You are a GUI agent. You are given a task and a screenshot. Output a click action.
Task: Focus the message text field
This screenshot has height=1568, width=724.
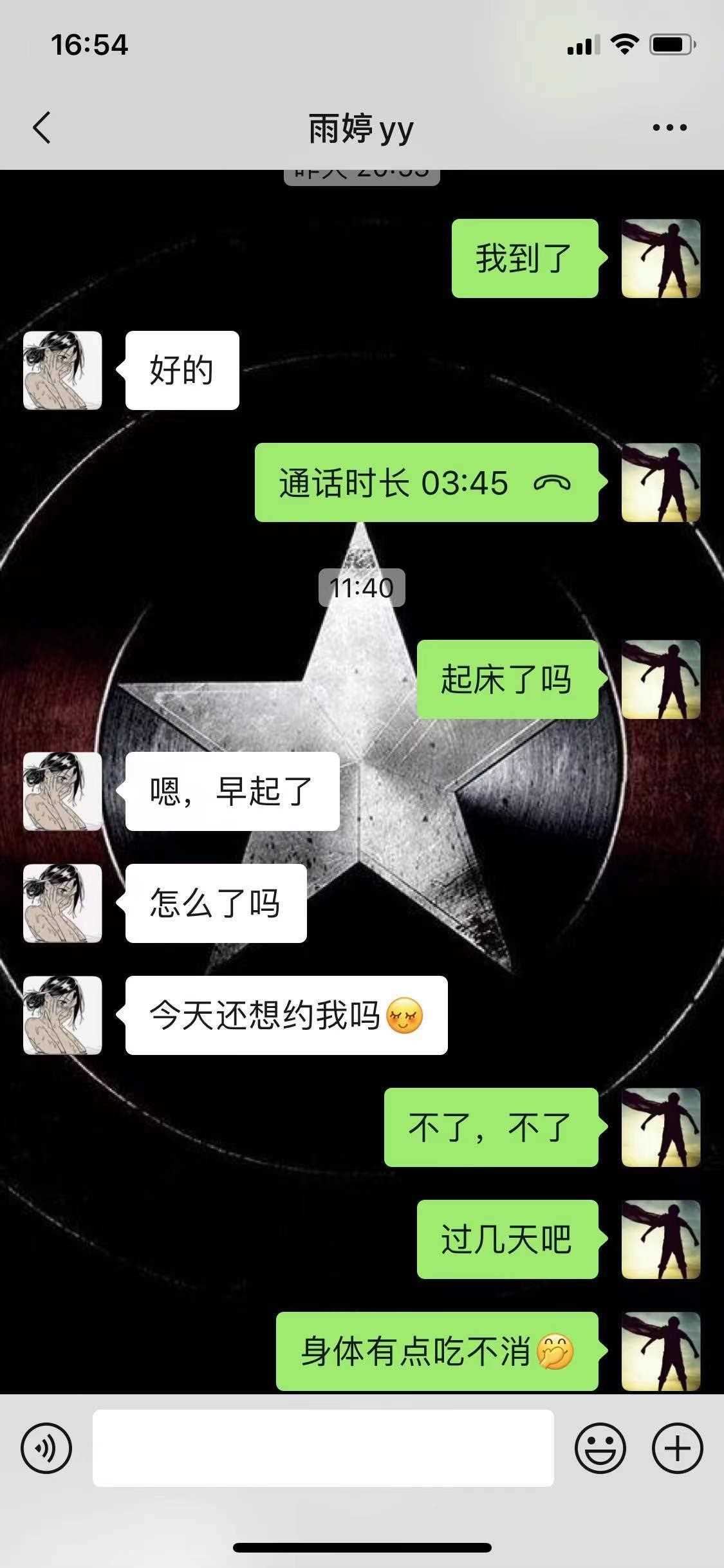point(323,1448)
